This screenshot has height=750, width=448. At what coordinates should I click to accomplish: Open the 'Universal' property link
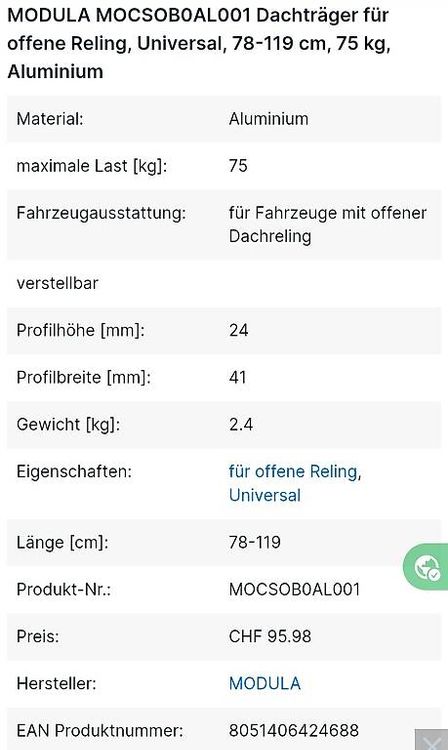point(264,495)
